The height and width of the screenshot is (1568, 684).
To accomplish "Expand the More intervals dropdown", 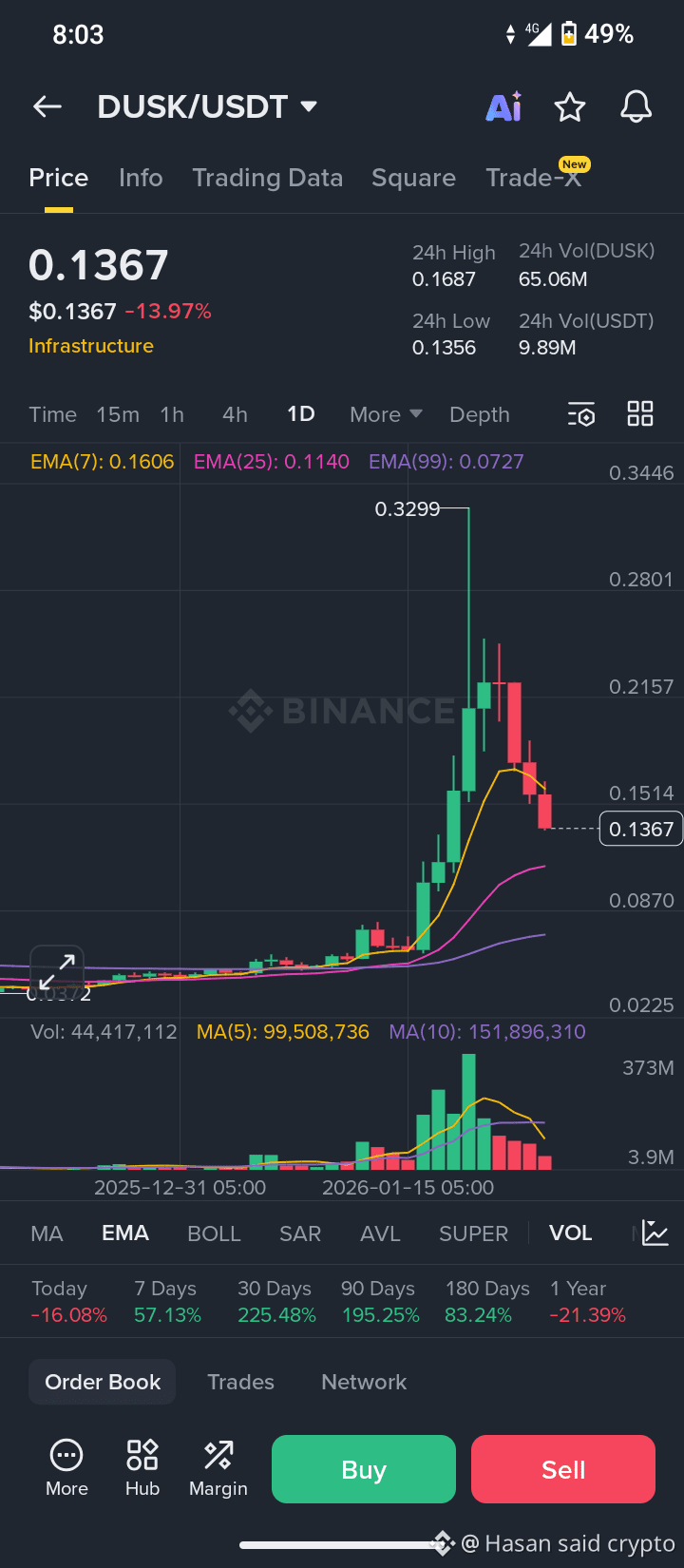I will (385, 414).
